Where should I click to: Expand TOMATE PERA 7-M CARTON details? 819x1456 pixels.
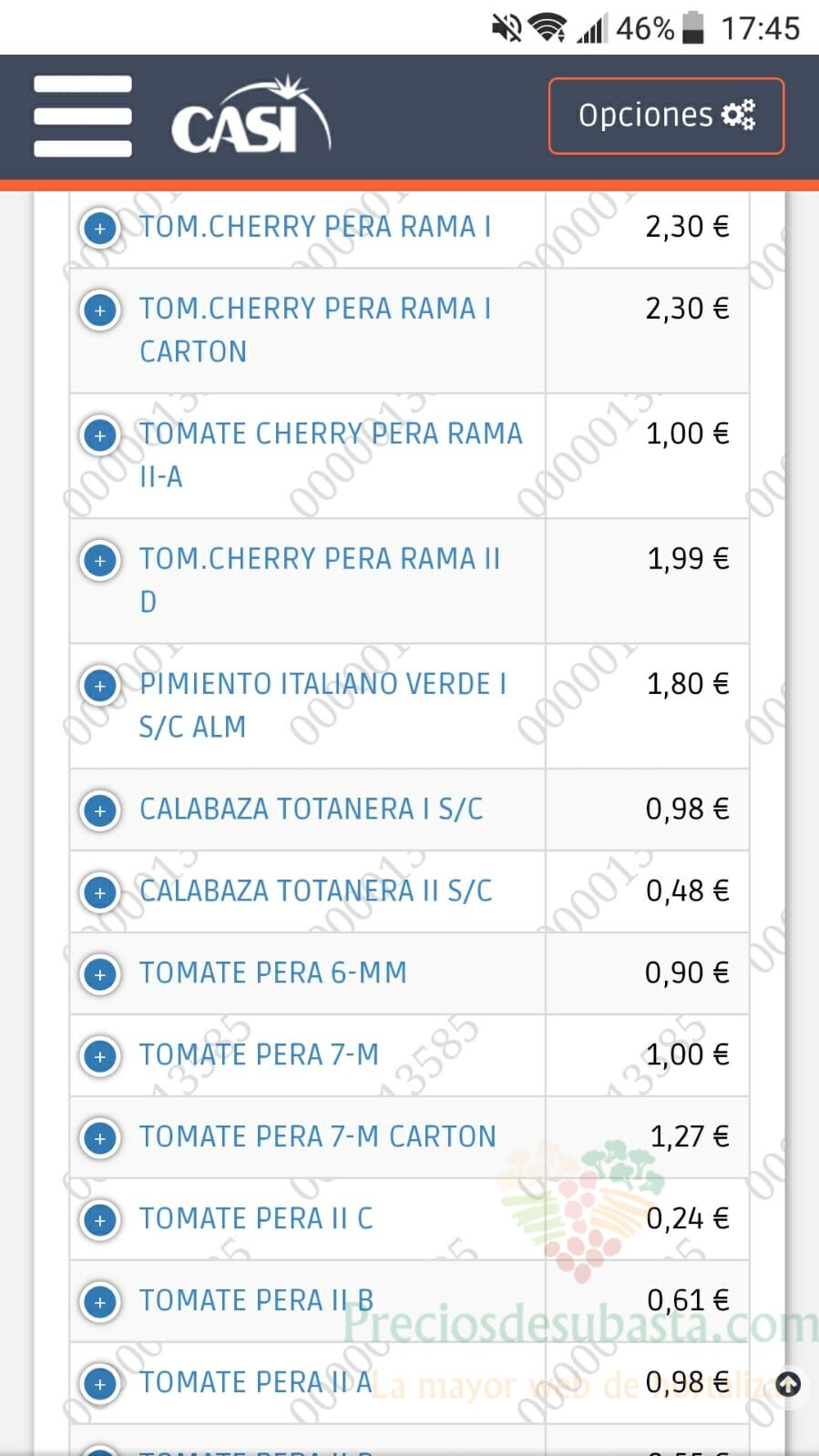[x=100, y=1138]
